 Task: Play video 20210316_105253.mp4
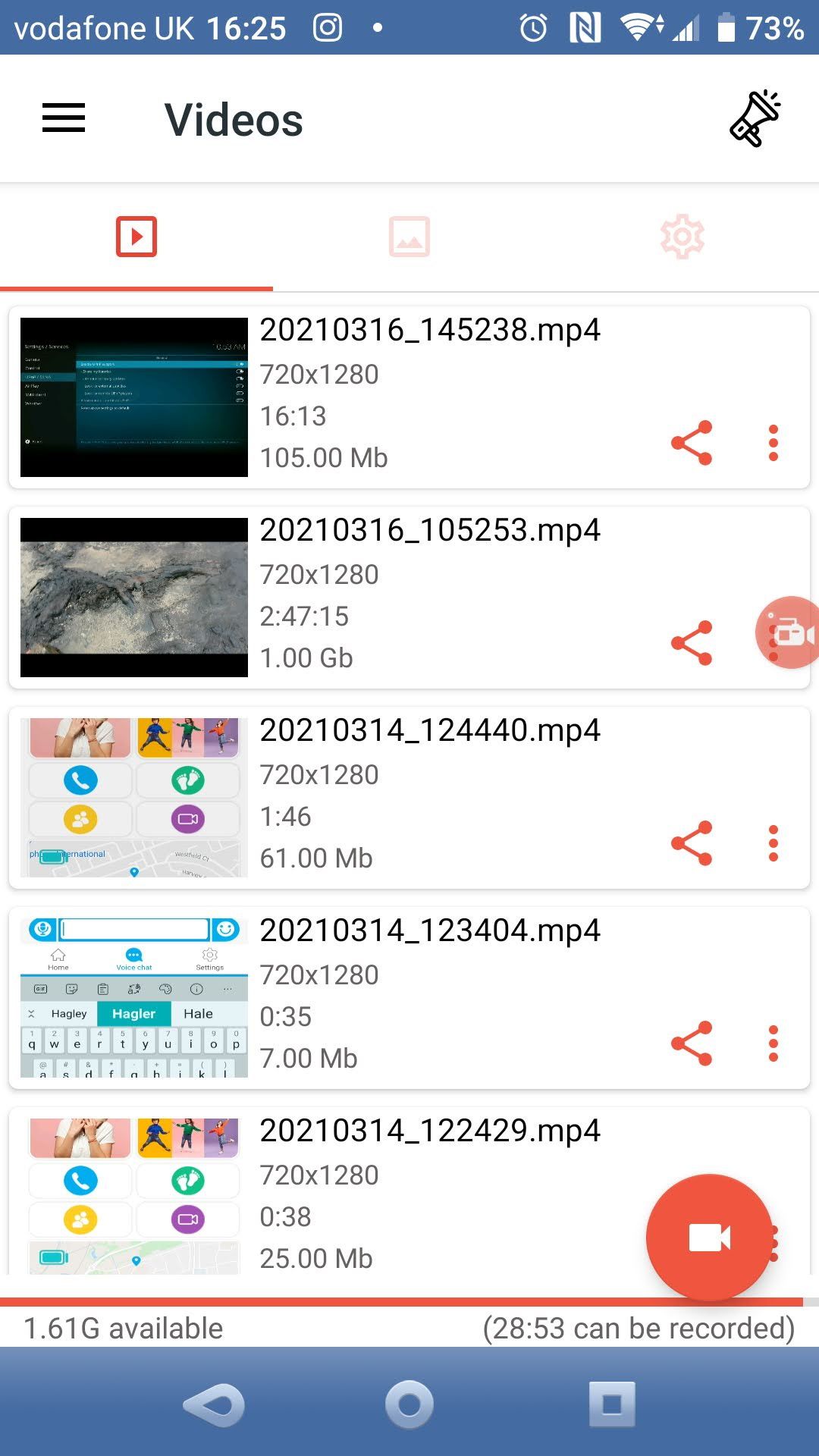point(134,598)
